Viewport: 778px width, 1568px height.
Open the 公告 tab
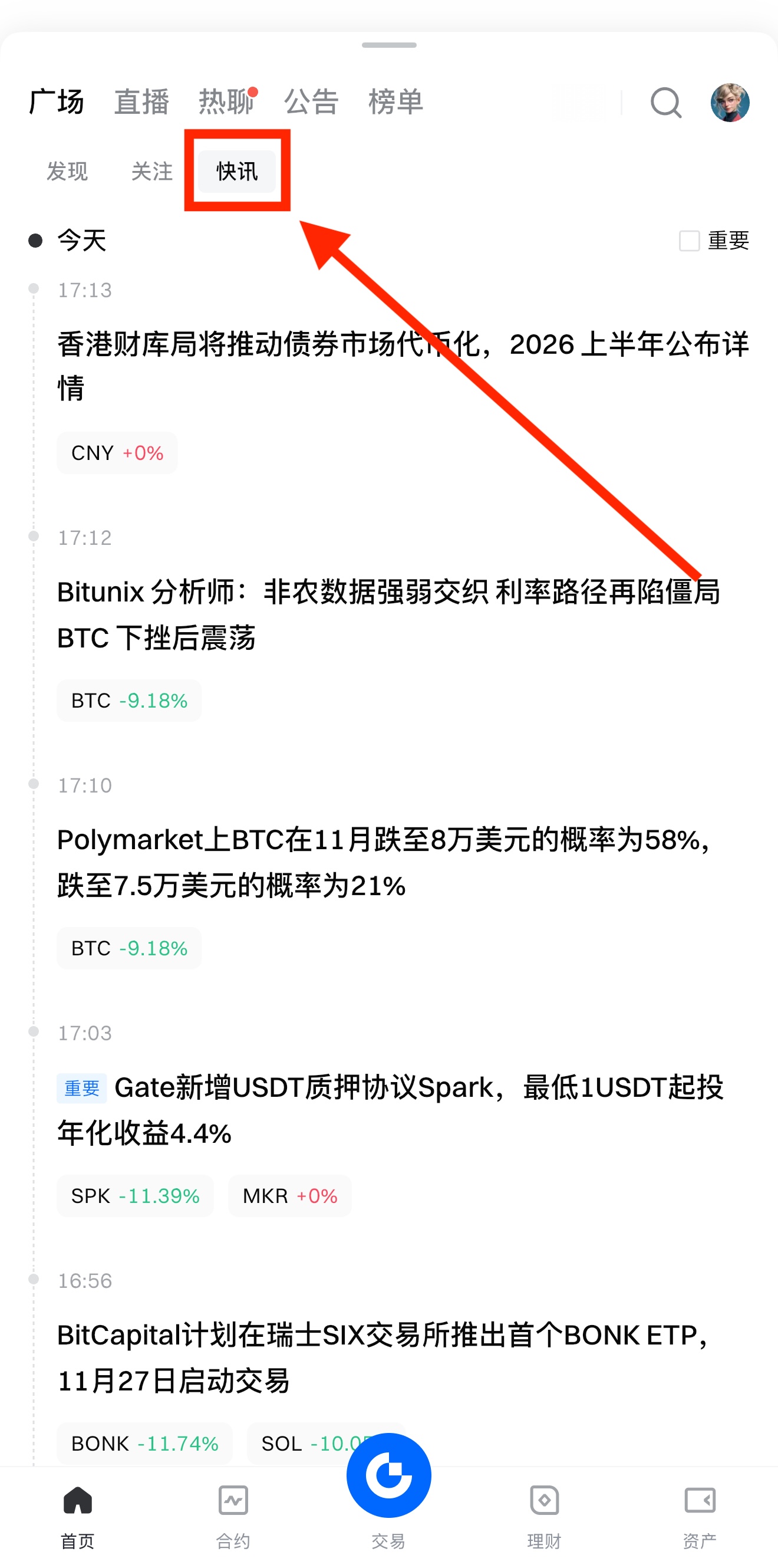tap(311, 101)
